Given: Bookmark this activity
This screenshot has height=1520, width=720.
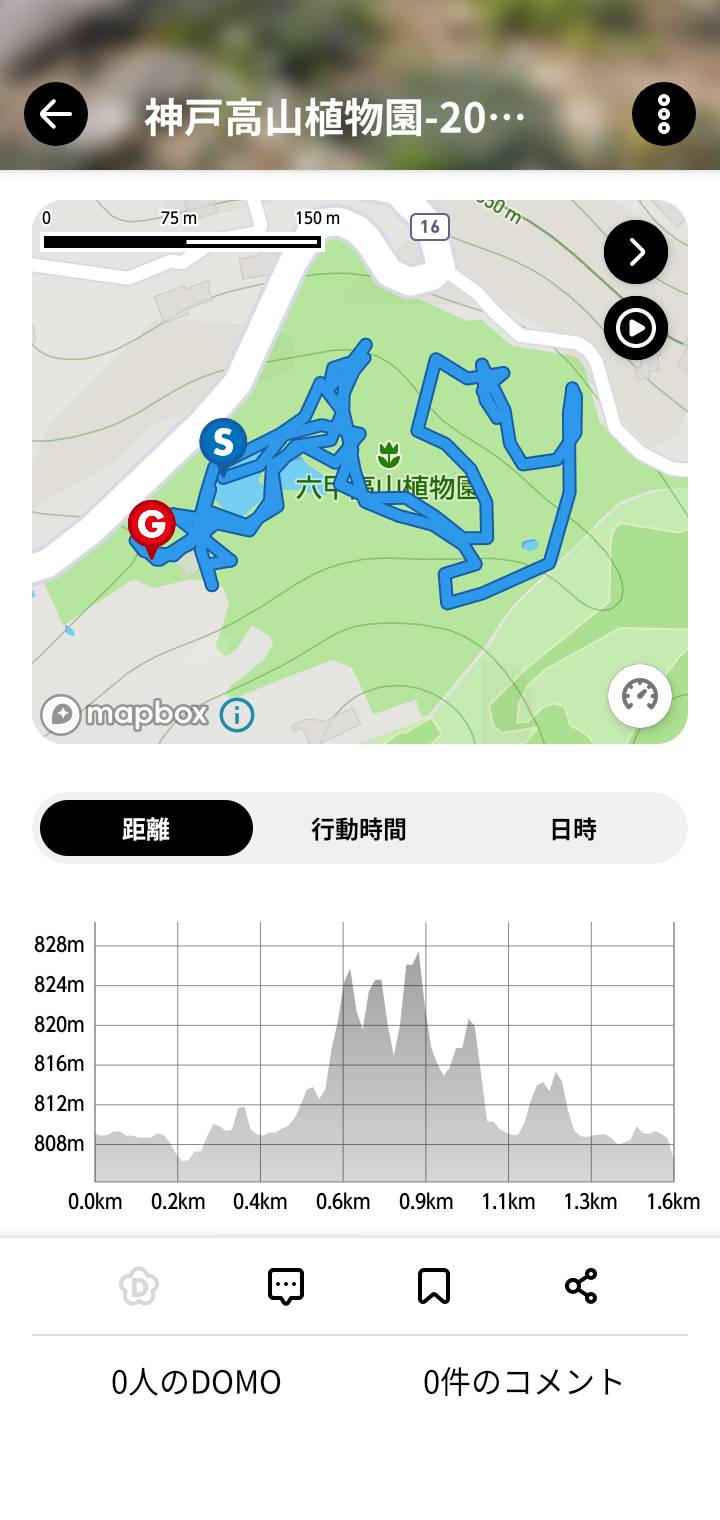Looking at the screenshot, I should point(434,1286).
